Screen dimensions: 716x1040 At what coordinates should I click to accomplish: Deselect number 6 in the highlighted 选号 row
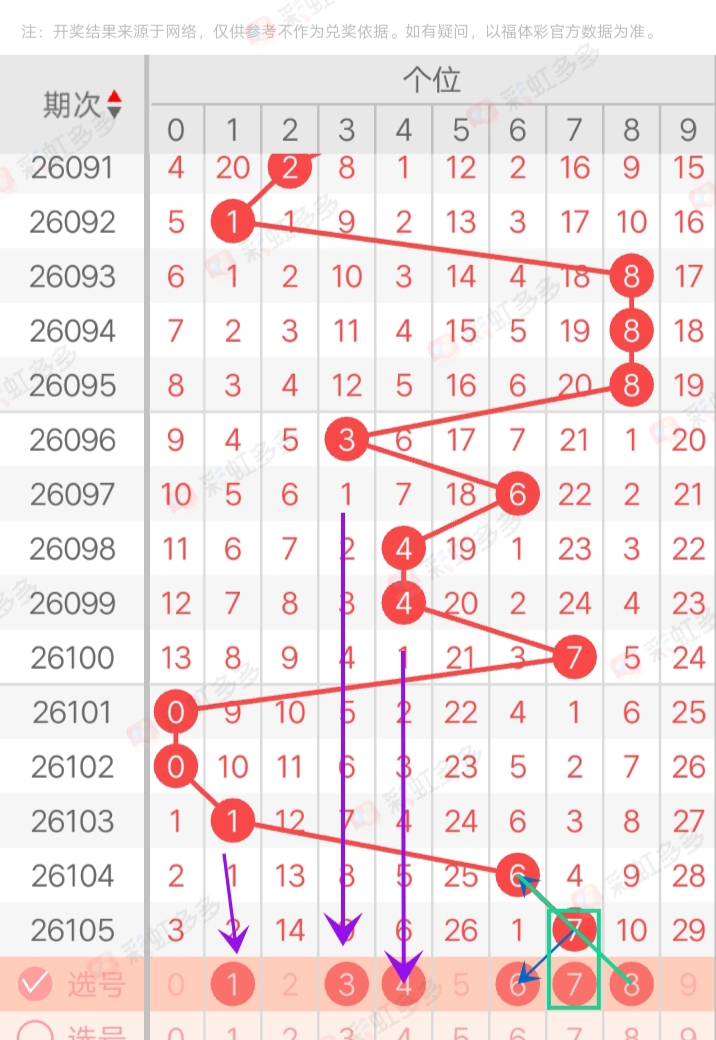518,985
